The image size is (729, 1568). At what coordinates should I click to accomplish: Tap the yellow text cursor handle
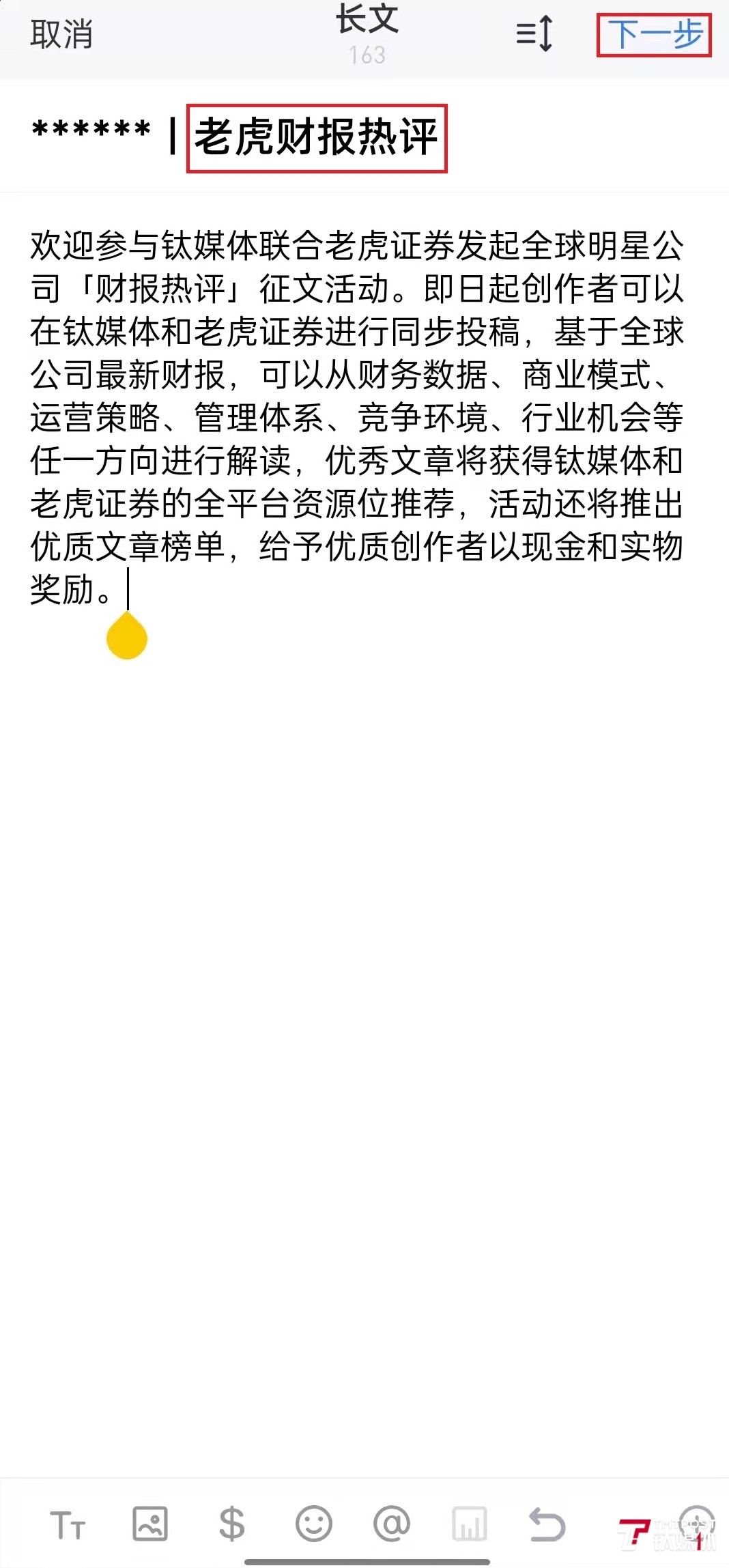tap(128, 638)
